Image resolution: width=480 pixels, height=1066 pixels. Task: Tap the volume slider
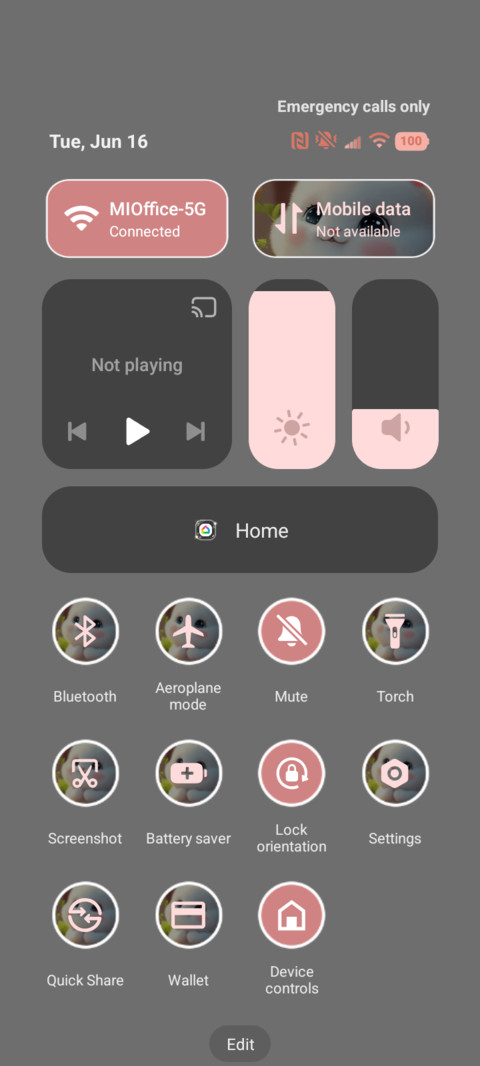click(395, 374)
